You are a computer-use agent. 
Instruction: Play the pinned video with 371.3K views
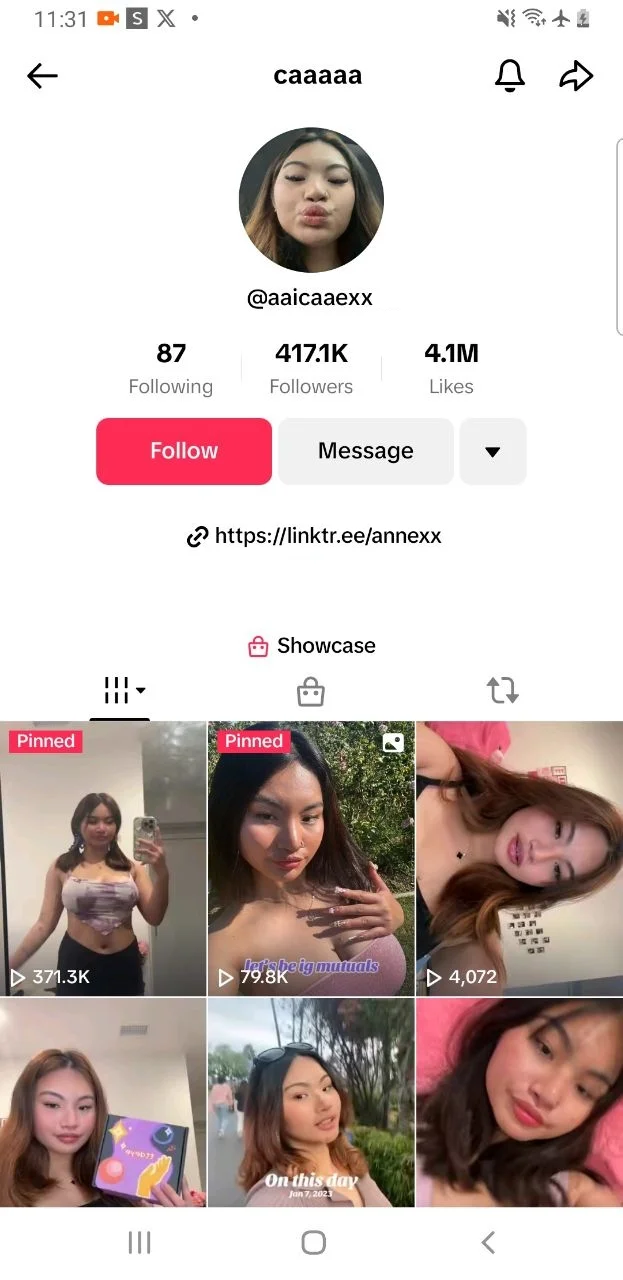(x=103, y=858)
